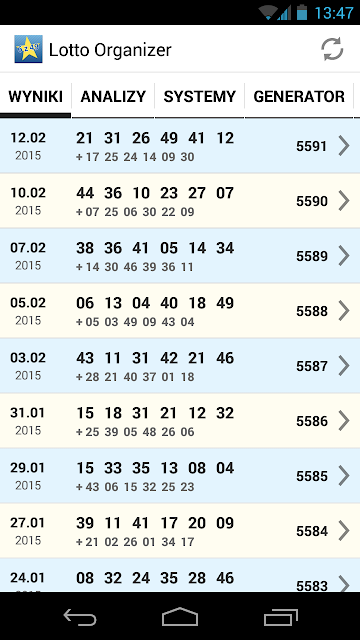View details of draw 5590

point(180,201)
